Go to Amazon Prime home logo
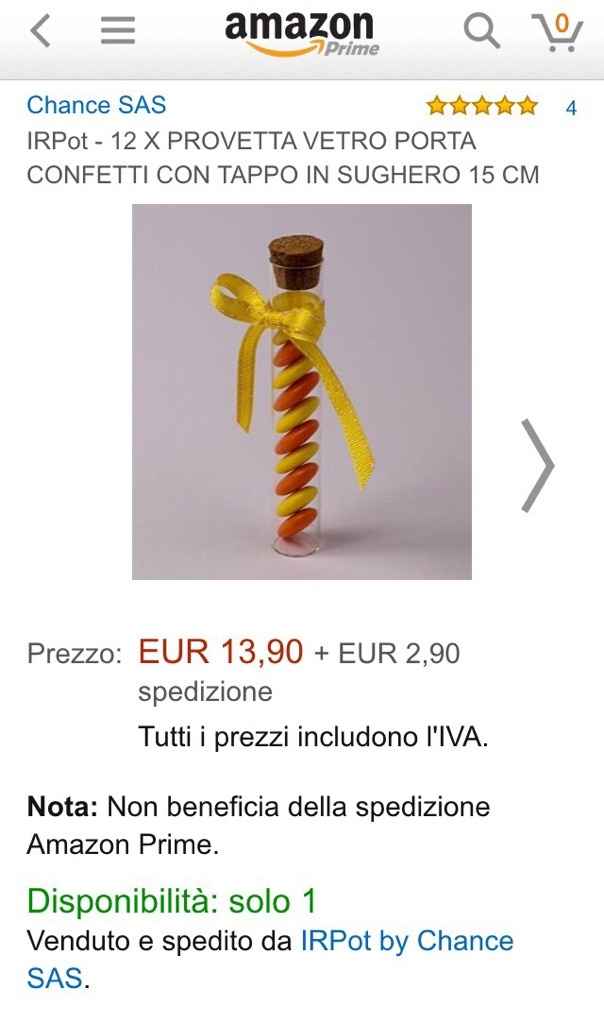 point(301,33)
